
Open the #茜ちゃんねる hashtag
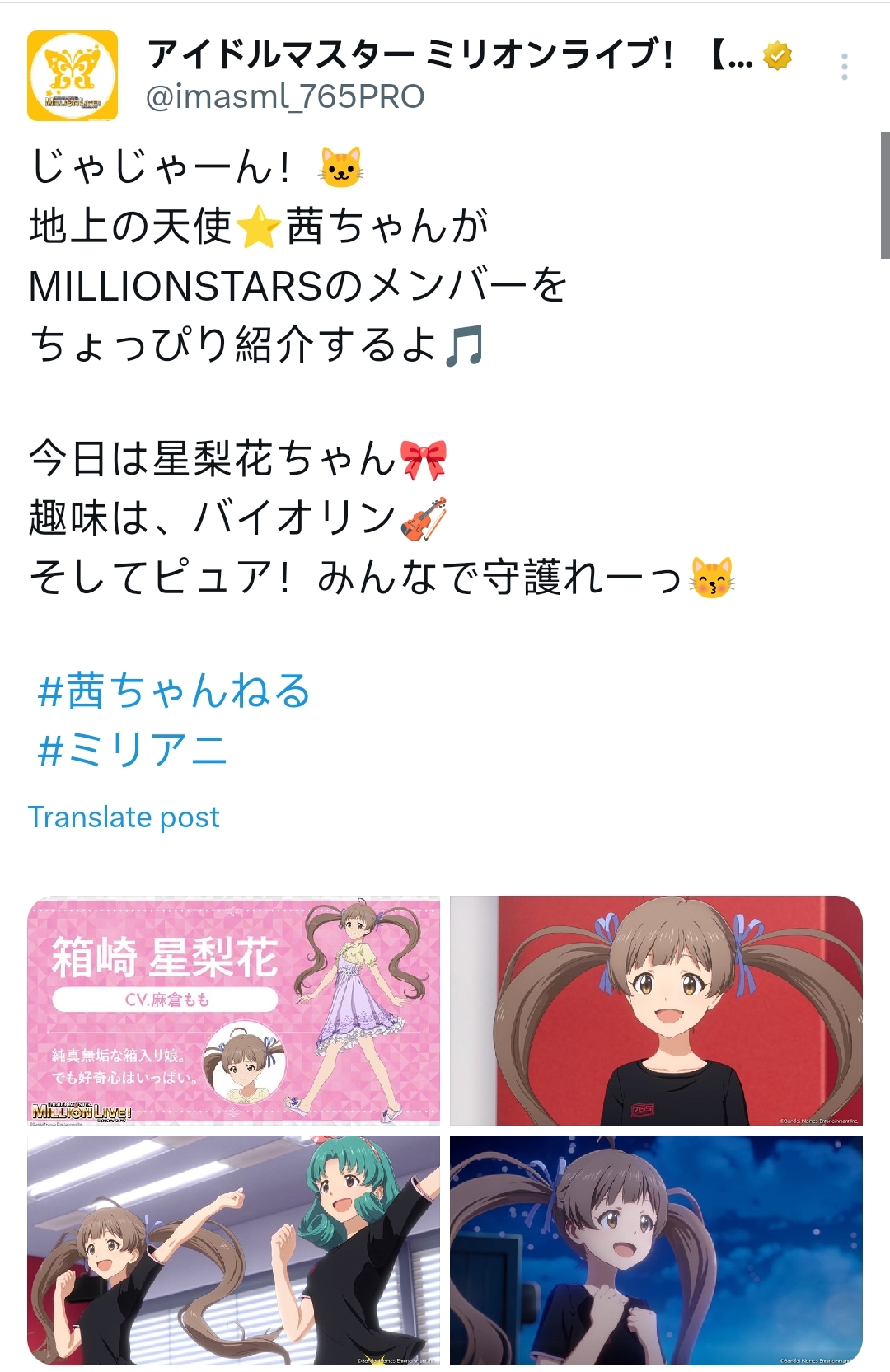coord(173,691)
